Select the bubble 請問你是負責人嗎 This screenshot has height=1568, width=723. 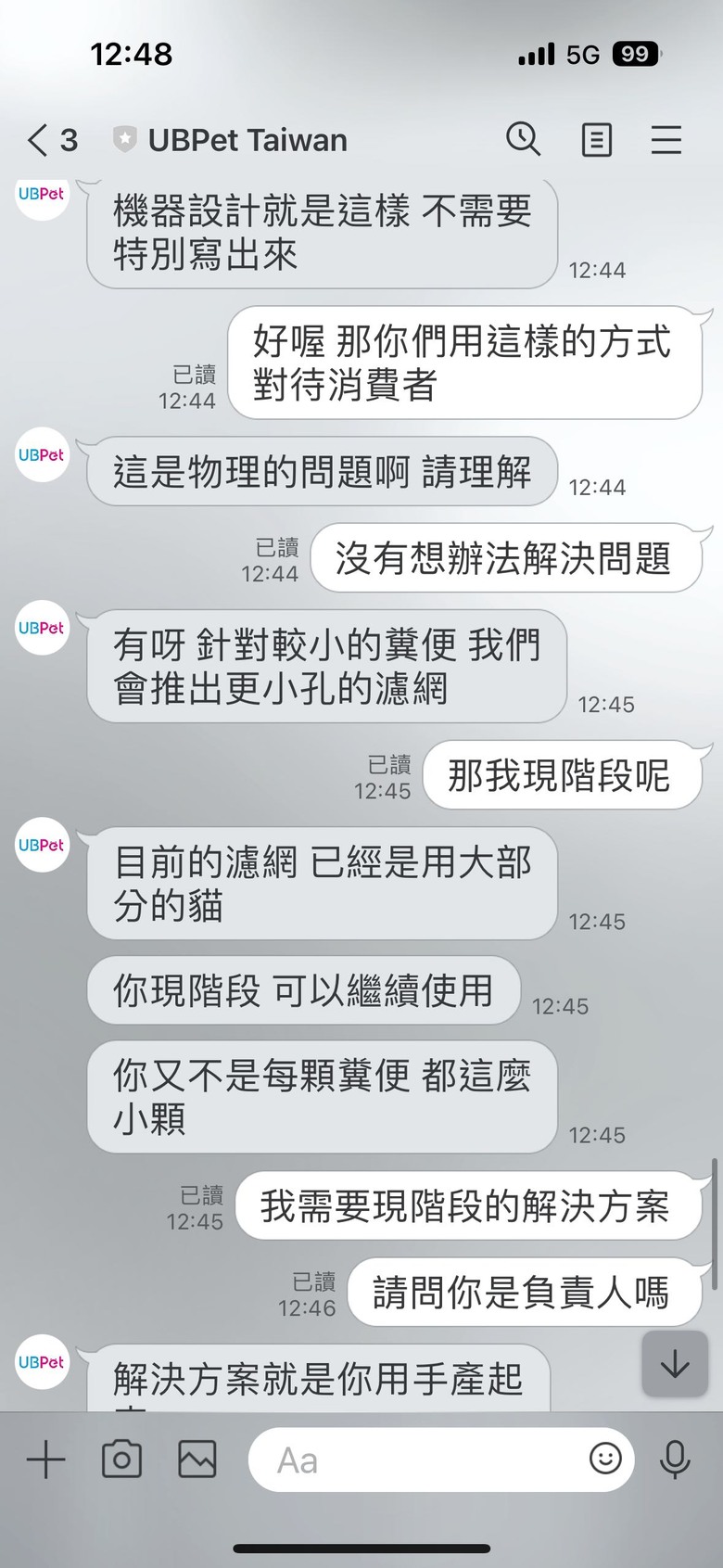tap(525, 1293)
